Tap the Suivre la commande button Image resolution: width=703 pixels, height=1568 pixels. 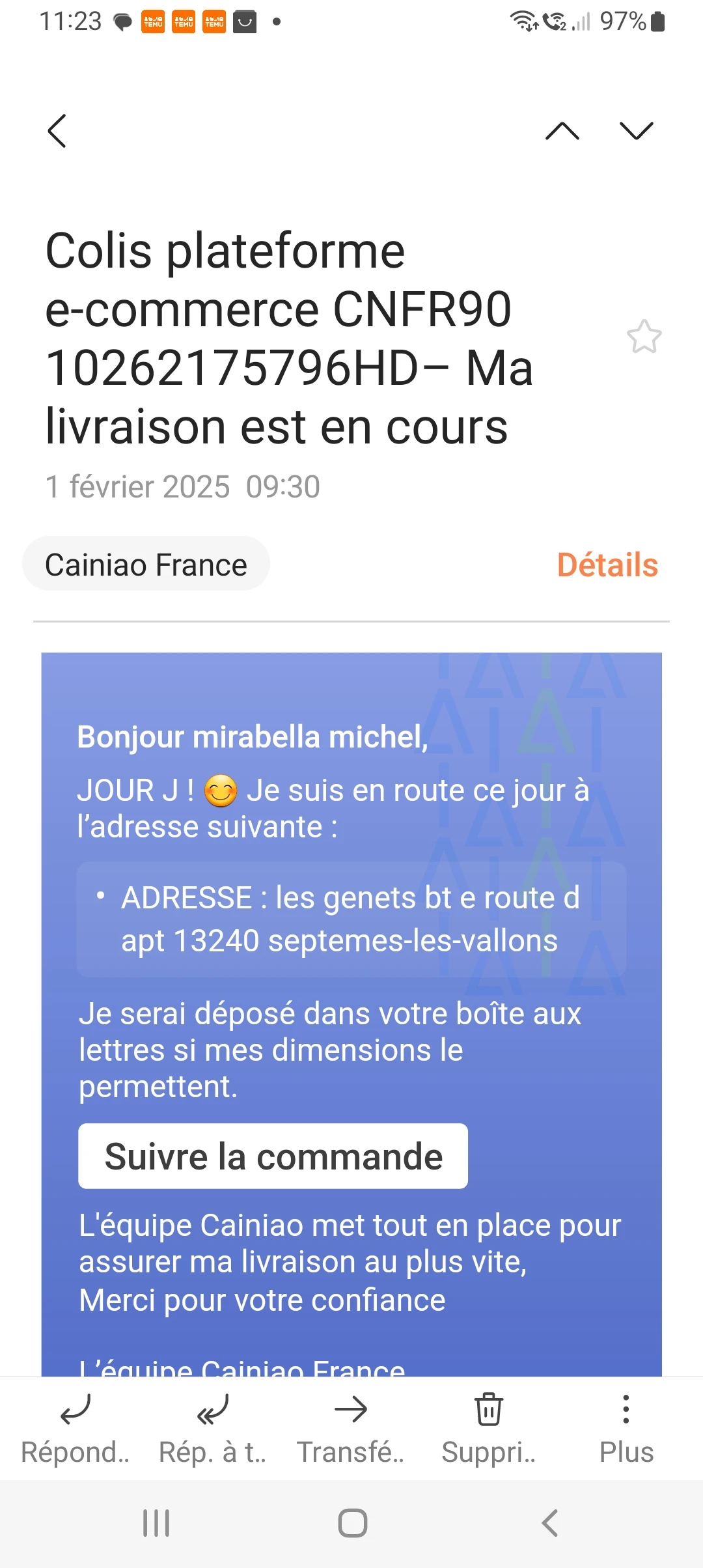273,1156
